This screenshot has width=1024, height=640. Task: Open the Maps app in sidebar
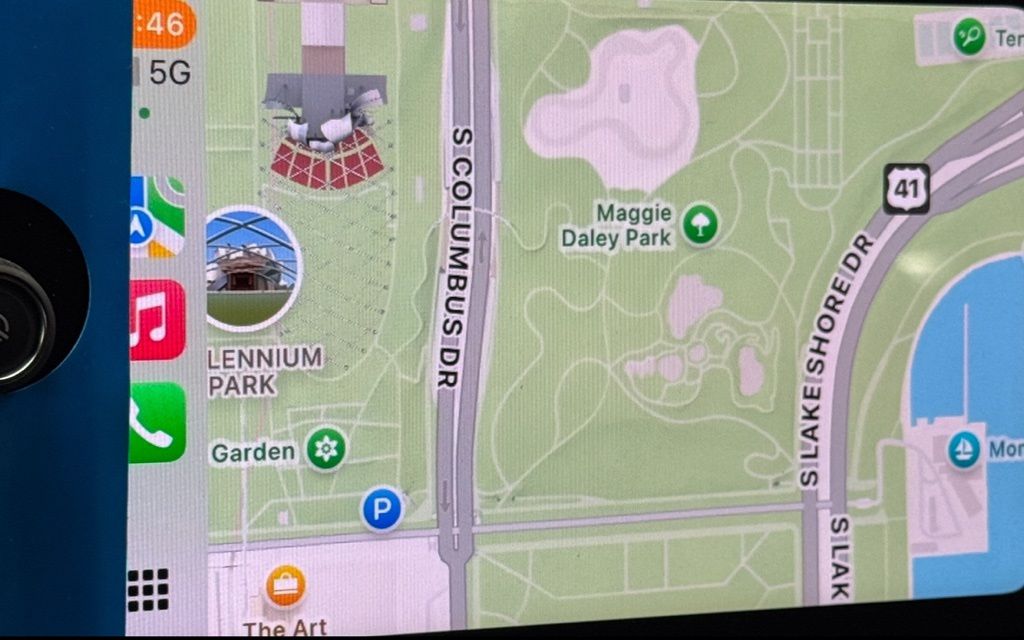pyautogui.click(x=157, y=217)
